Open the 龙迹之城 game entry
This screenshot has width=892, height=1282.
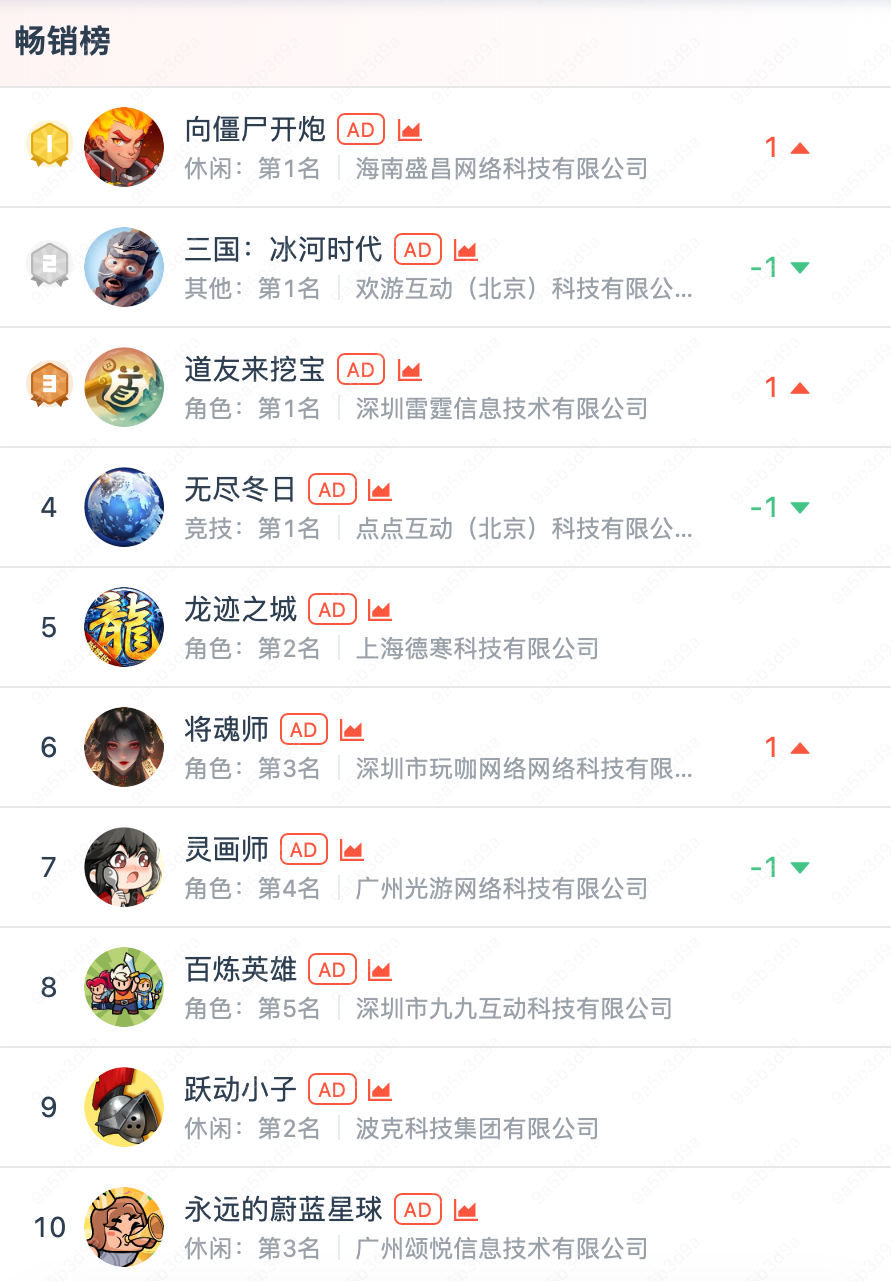(x=446, y=628)
